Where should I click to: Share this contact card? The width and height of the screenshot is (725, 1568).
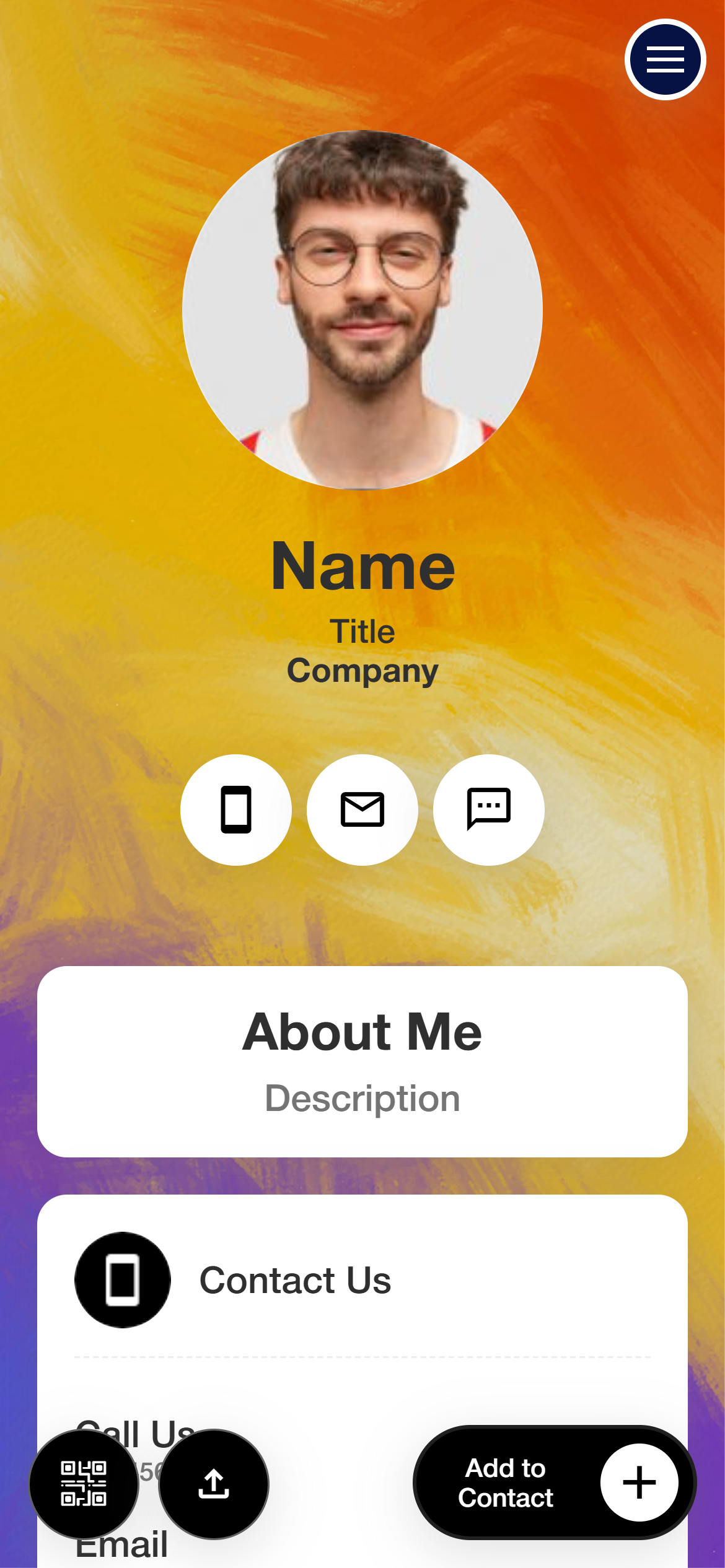(x=214, y=1483)
